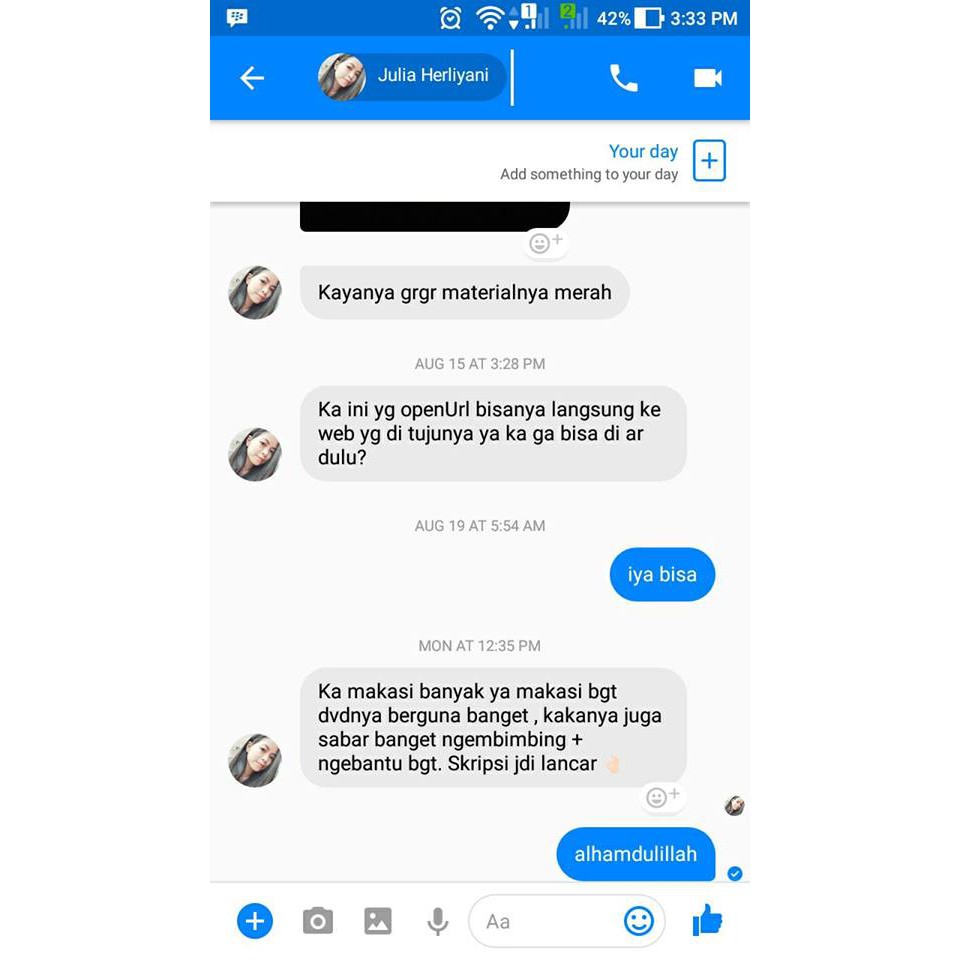Open more options with the plus icon

coord(255,920)
